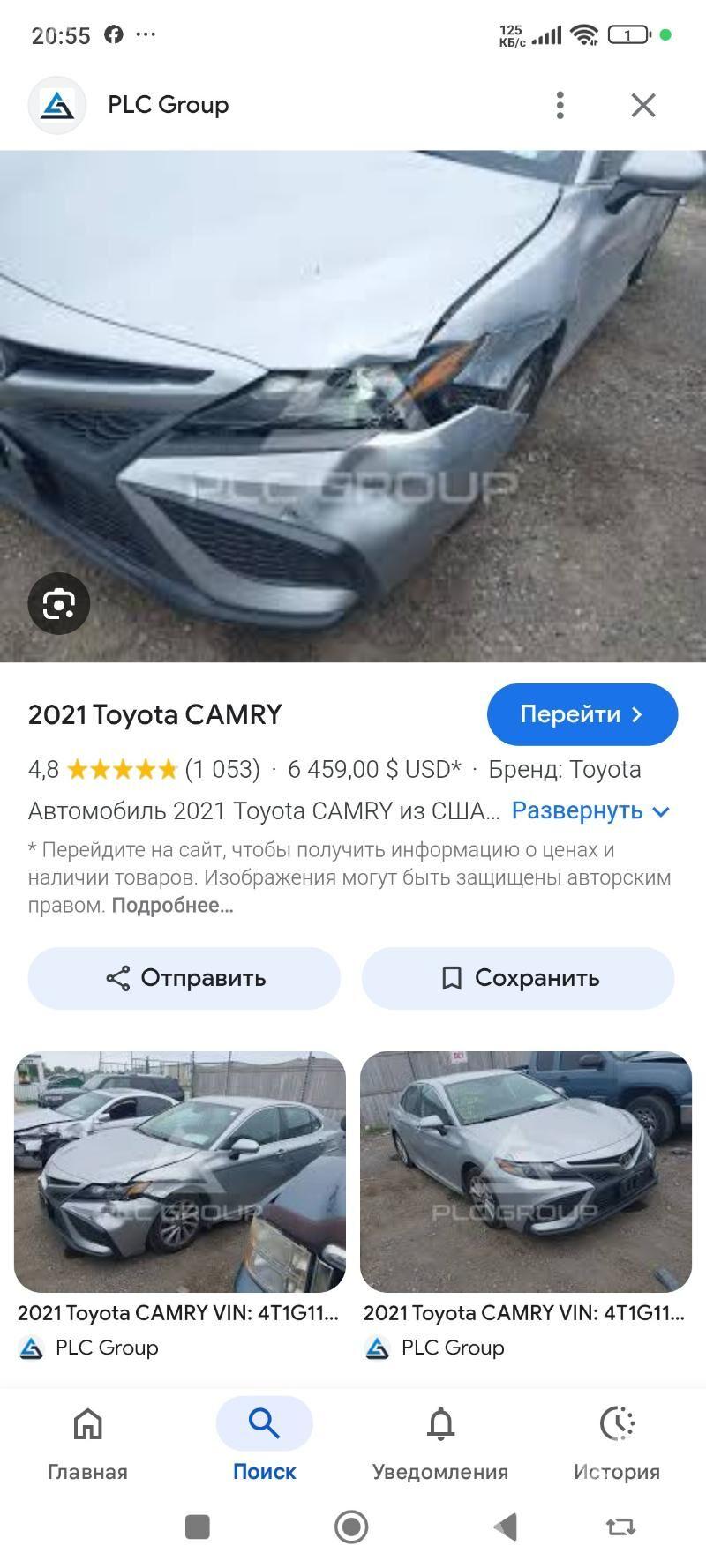Screen dimensions: 706x1568
Task: Save the image with Сохранить
Action: [518, 978]
